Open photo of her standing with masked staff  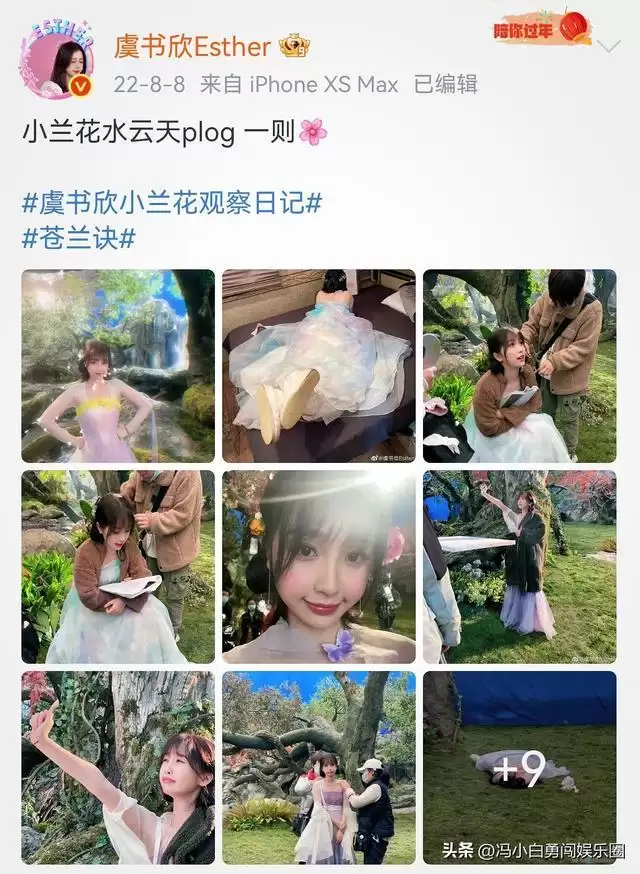(x=318, y=767)
